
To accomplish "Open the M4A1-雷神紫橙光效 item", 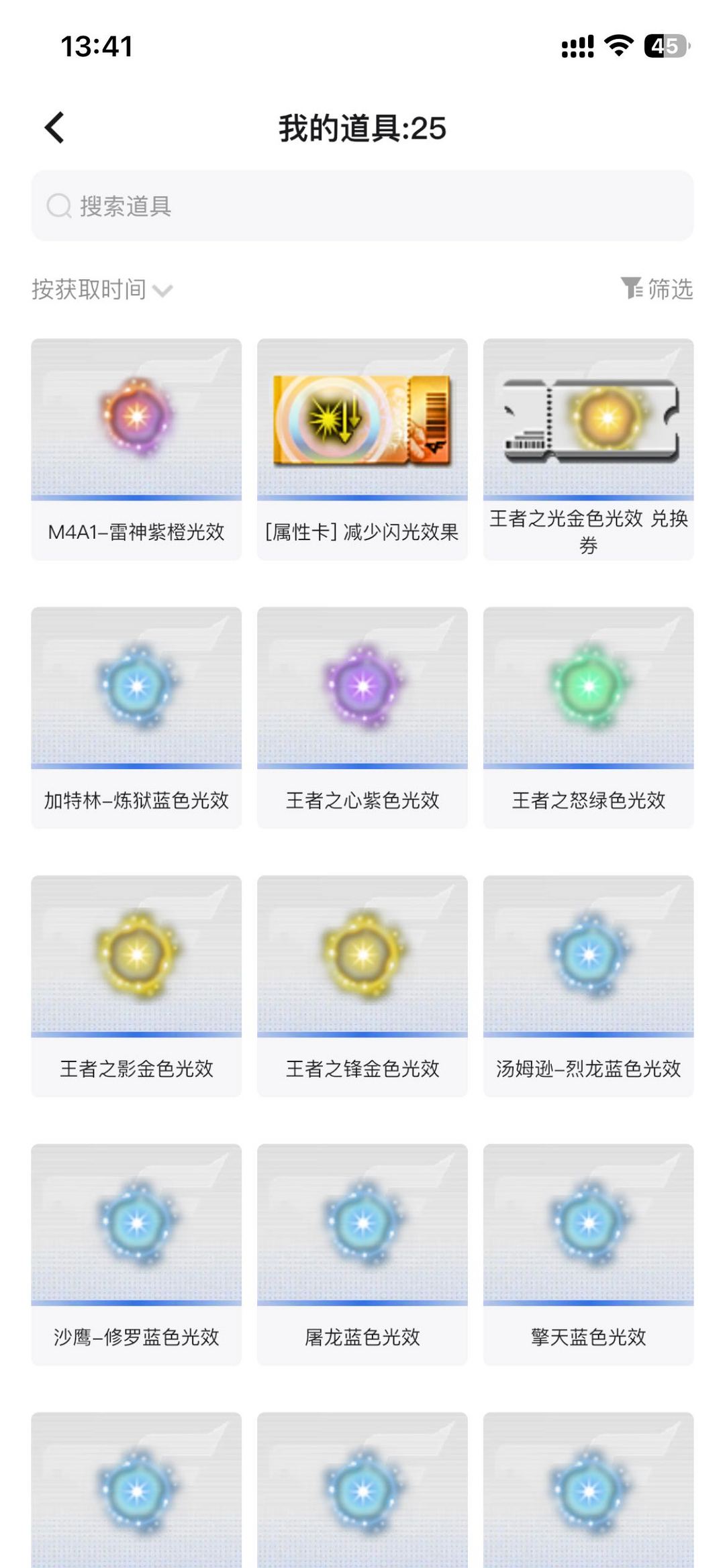I will pyautogui.click(x=136, y=448).
